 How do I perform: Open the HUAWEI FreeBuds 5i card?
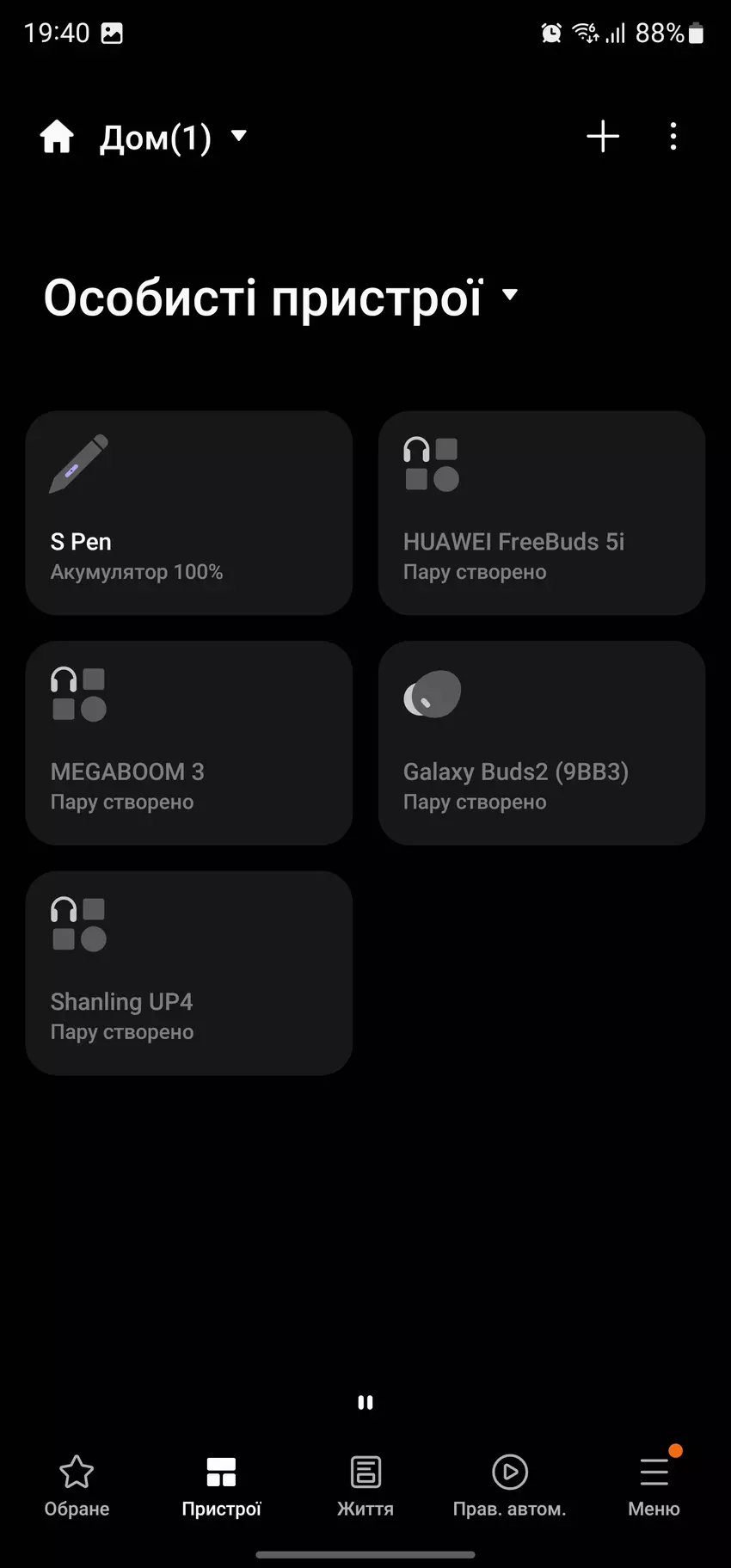point(542,513)
